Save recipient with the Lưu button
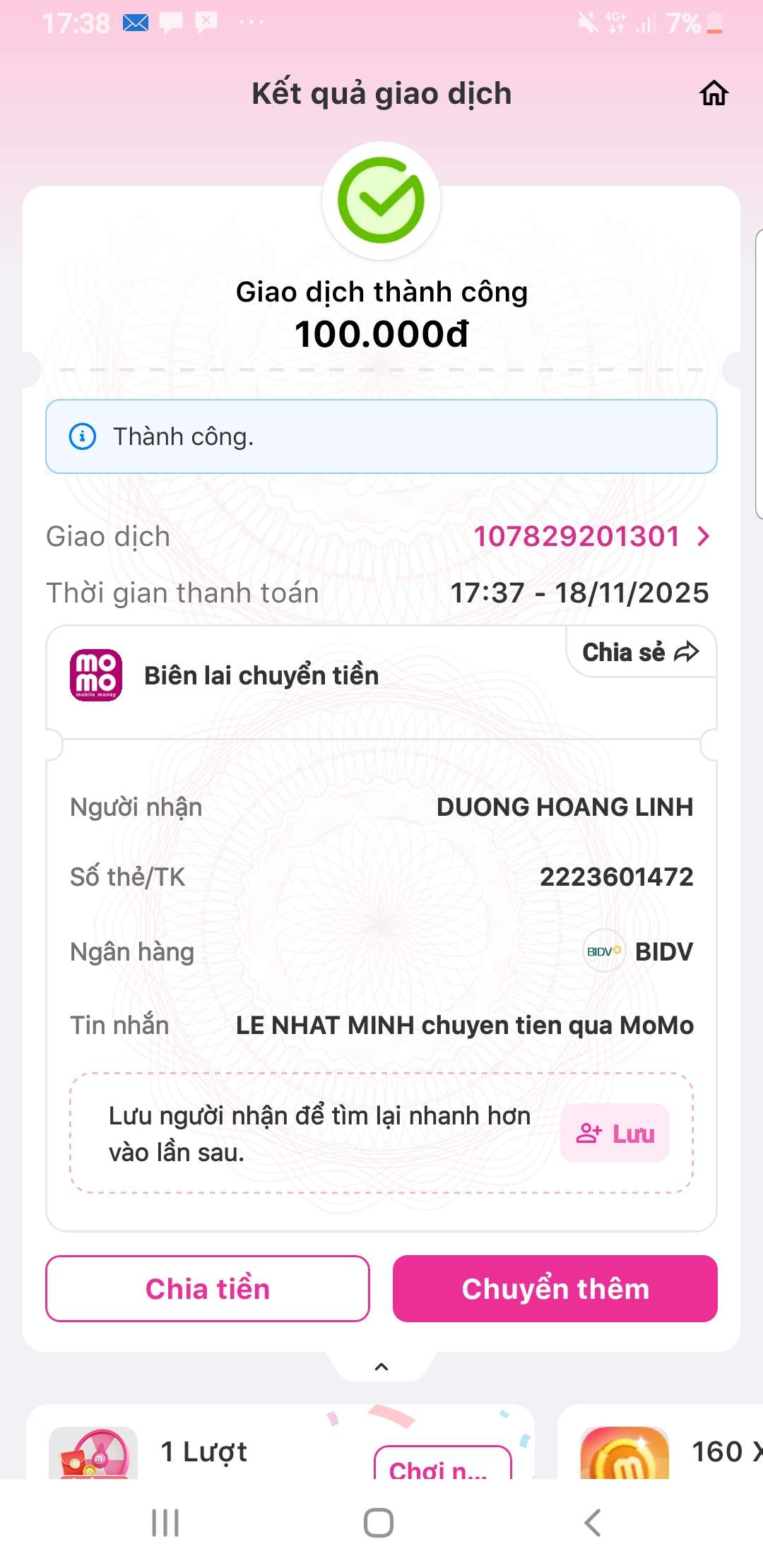Viewport: 763px width, 1568px height. [x=615, y=1133]
